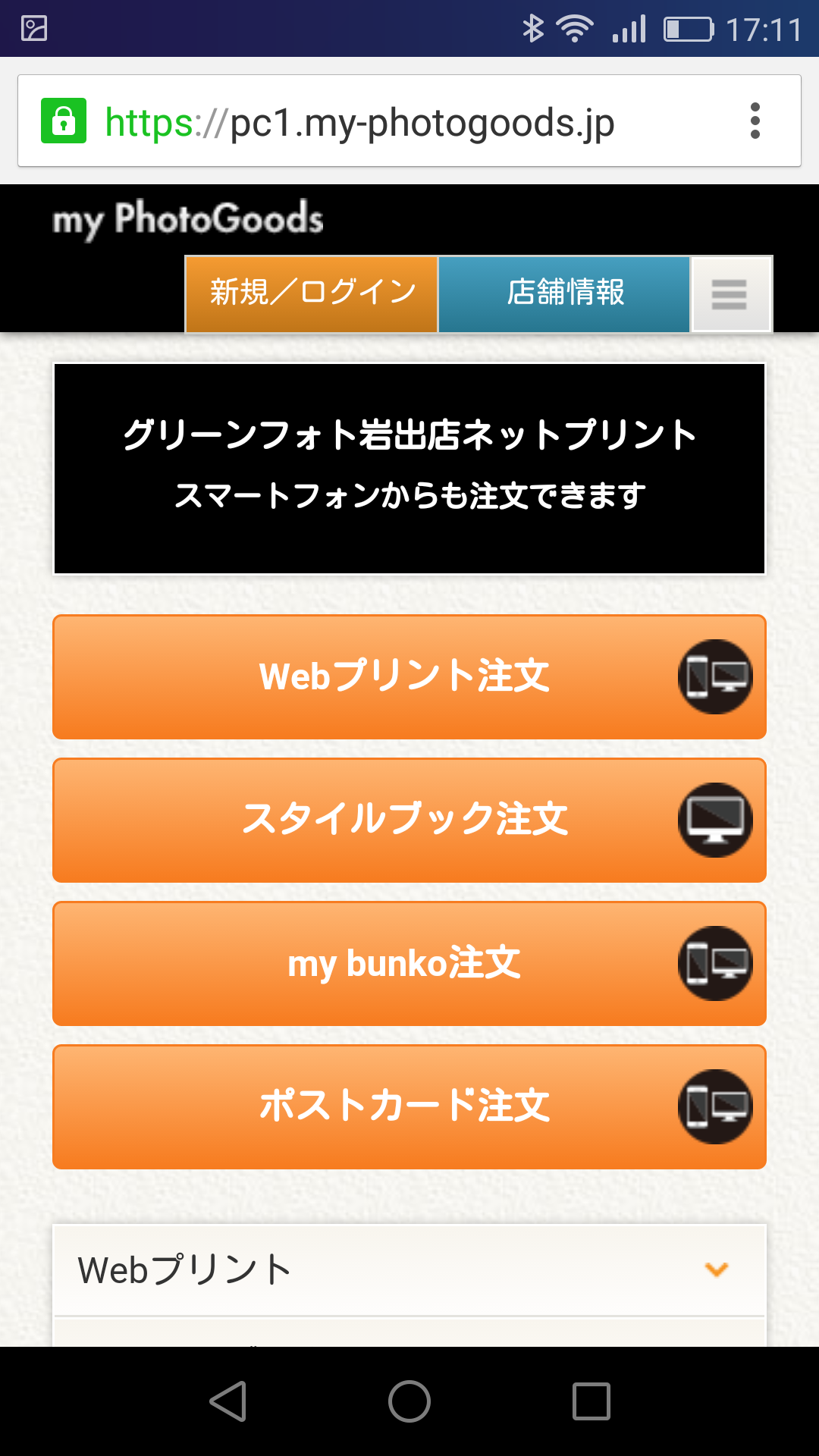The width and height of the screenshot is (819, 1456).
Task: View 店舗情報 store information
Action: (564, 293)
